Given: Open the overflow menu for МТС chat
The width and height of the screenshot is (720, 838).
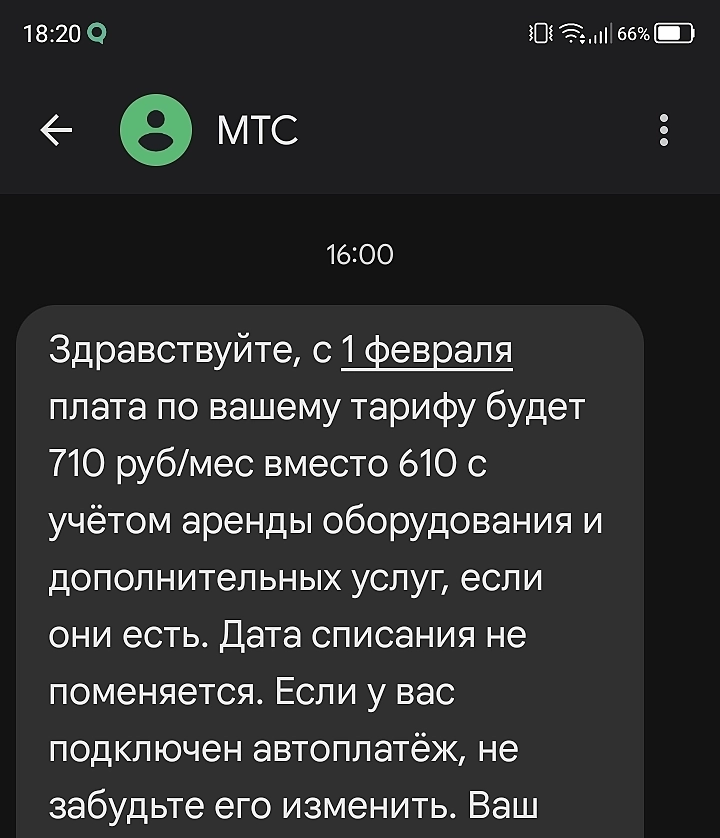Looking at the screenshot, I should click(664, 131).
